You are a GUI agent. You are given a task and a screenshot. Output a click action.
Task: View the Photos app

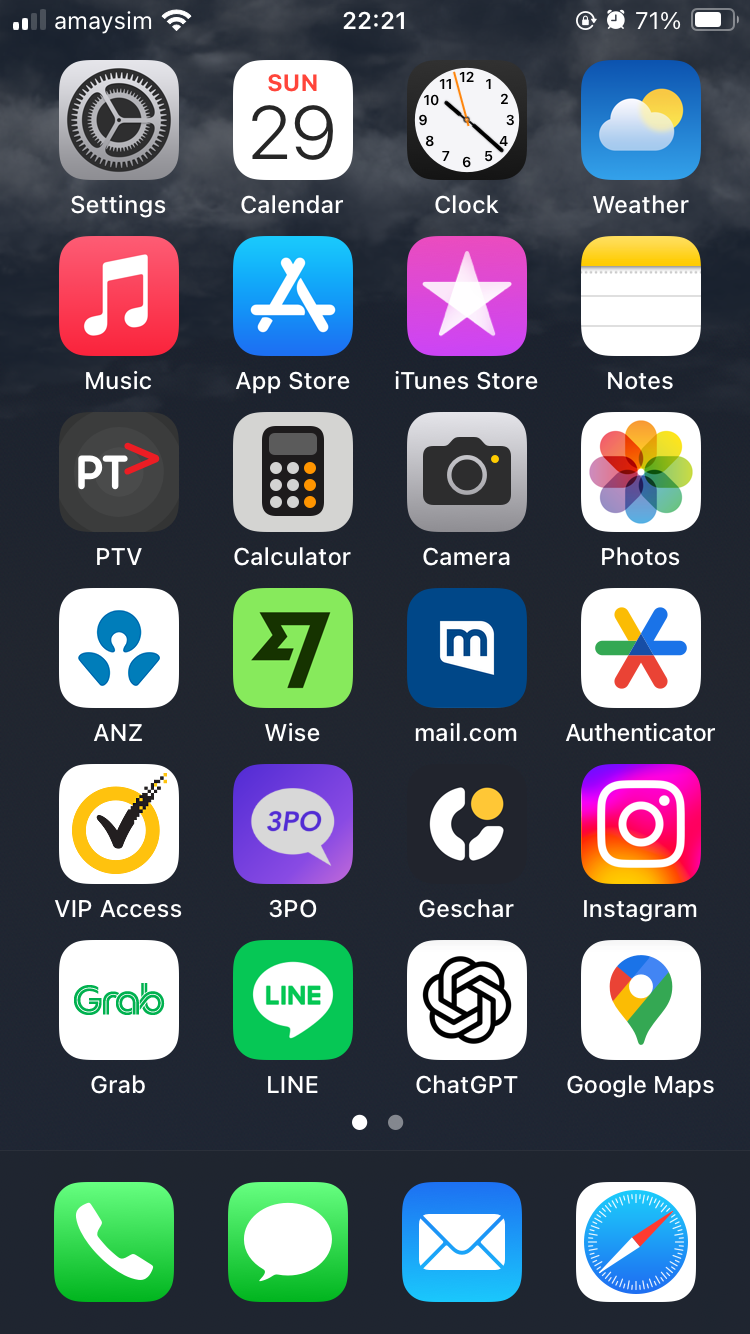641,472
